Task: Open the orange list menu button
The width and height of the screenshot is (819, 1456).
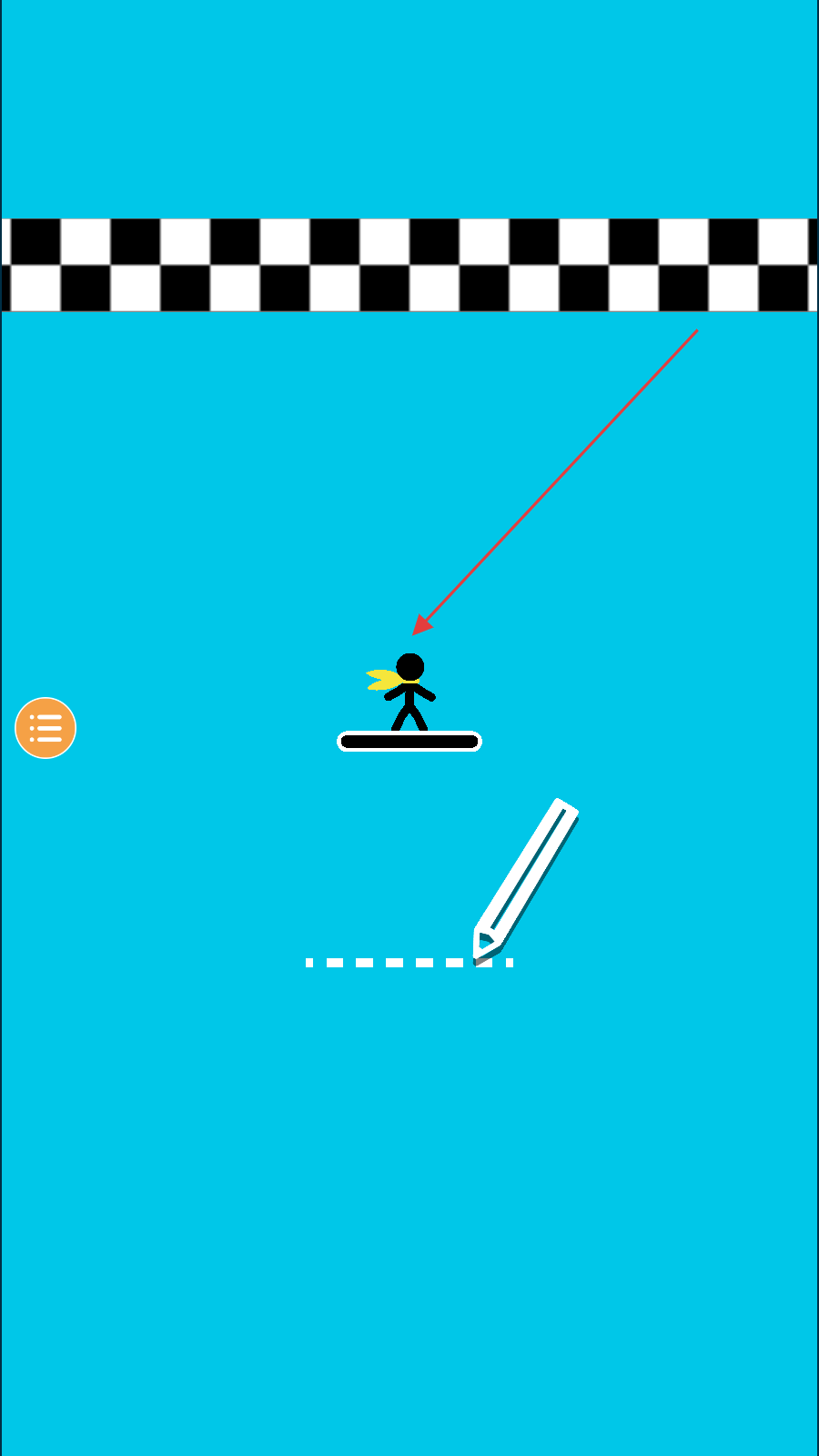Action: 45,728
